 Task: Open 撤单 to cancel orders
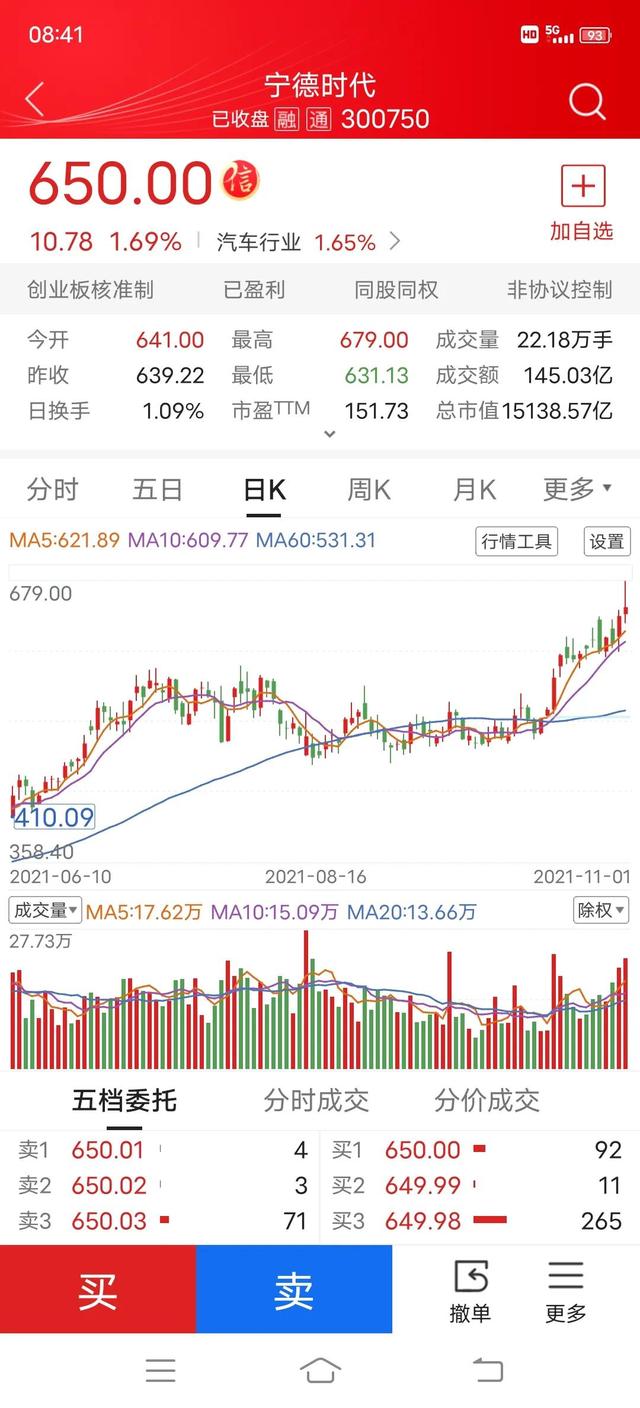coord(470,1290)
